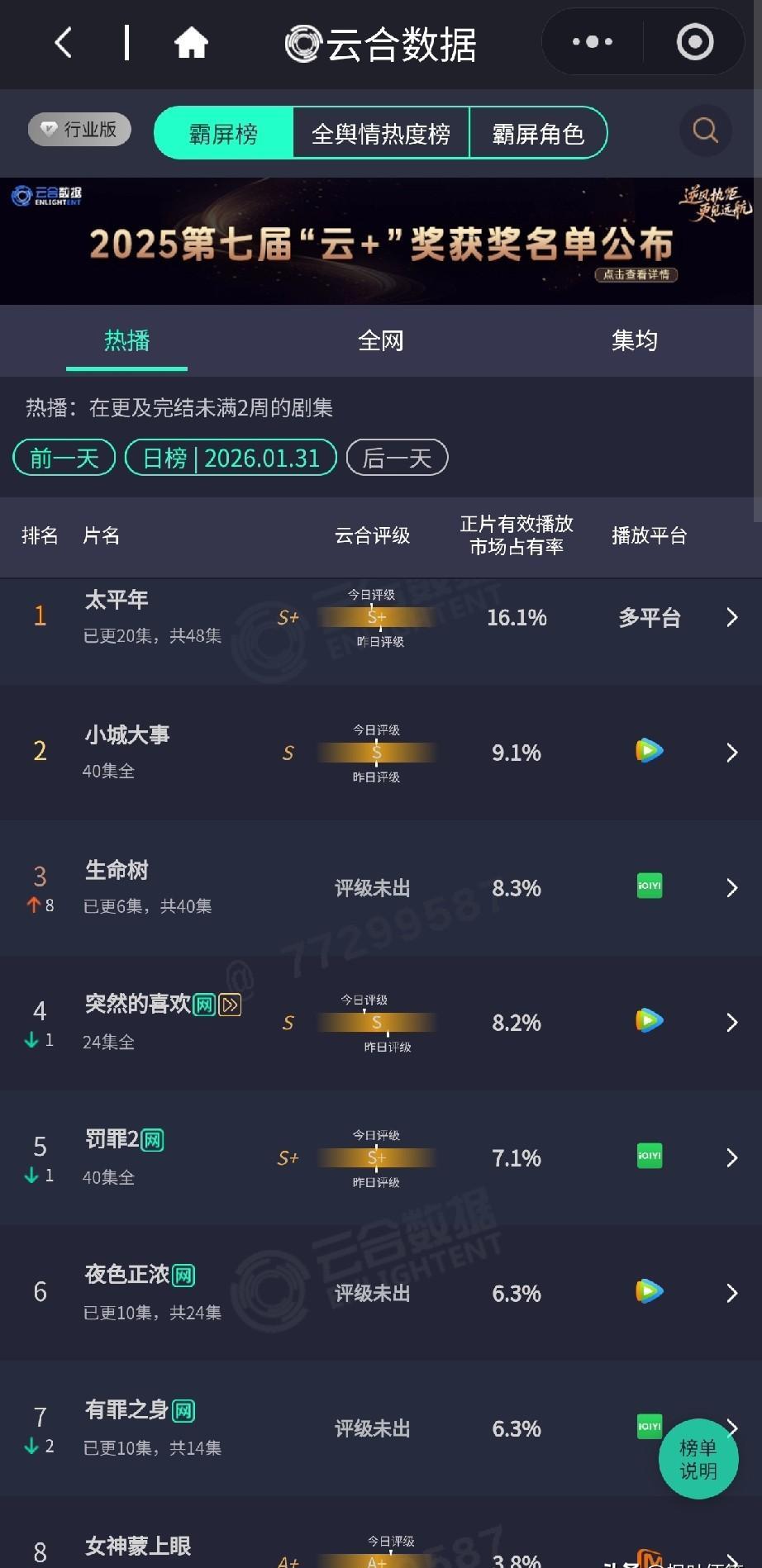The height and width of the screenshot is (1568, 762).
Task: Click the 前一天 button
Action: click(x=64, y=458)
